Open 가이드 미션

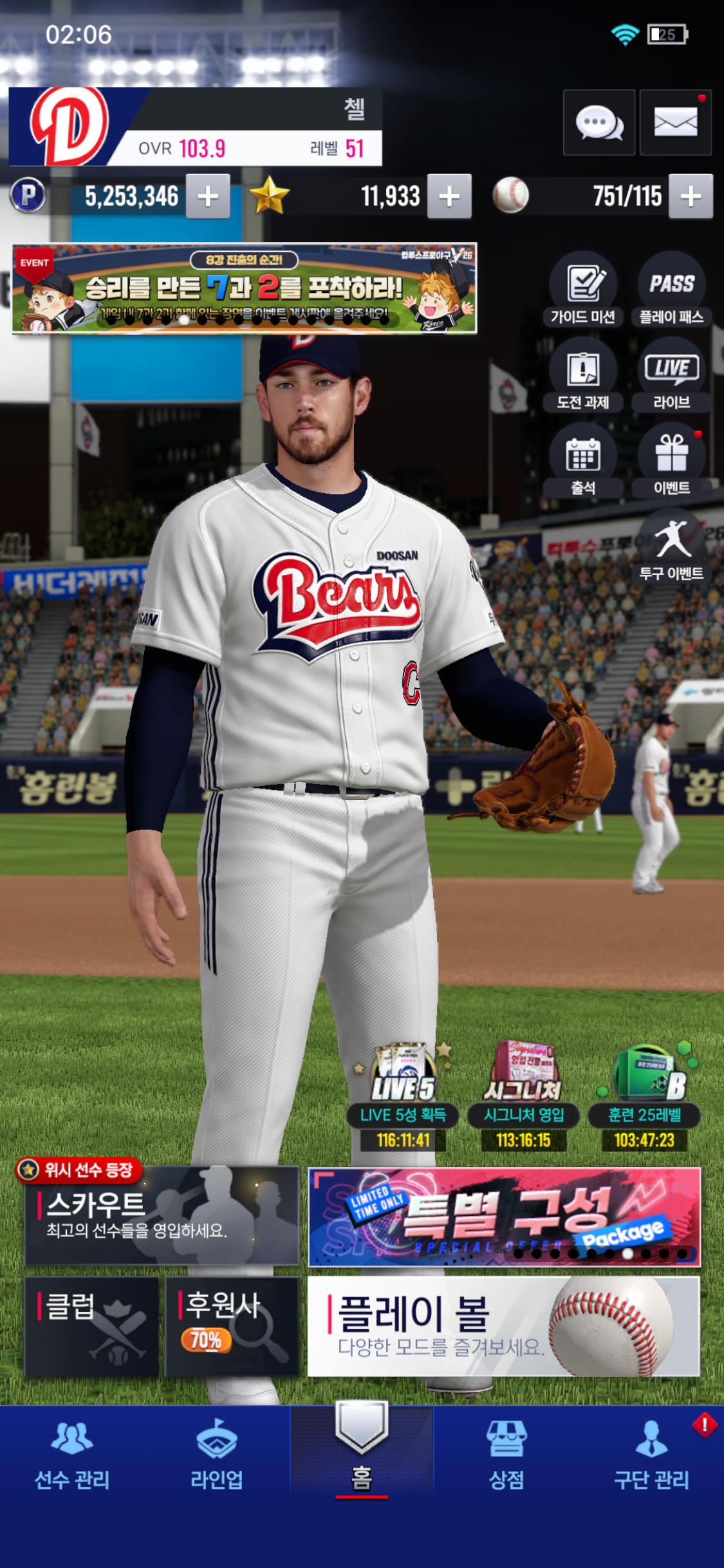583,290
